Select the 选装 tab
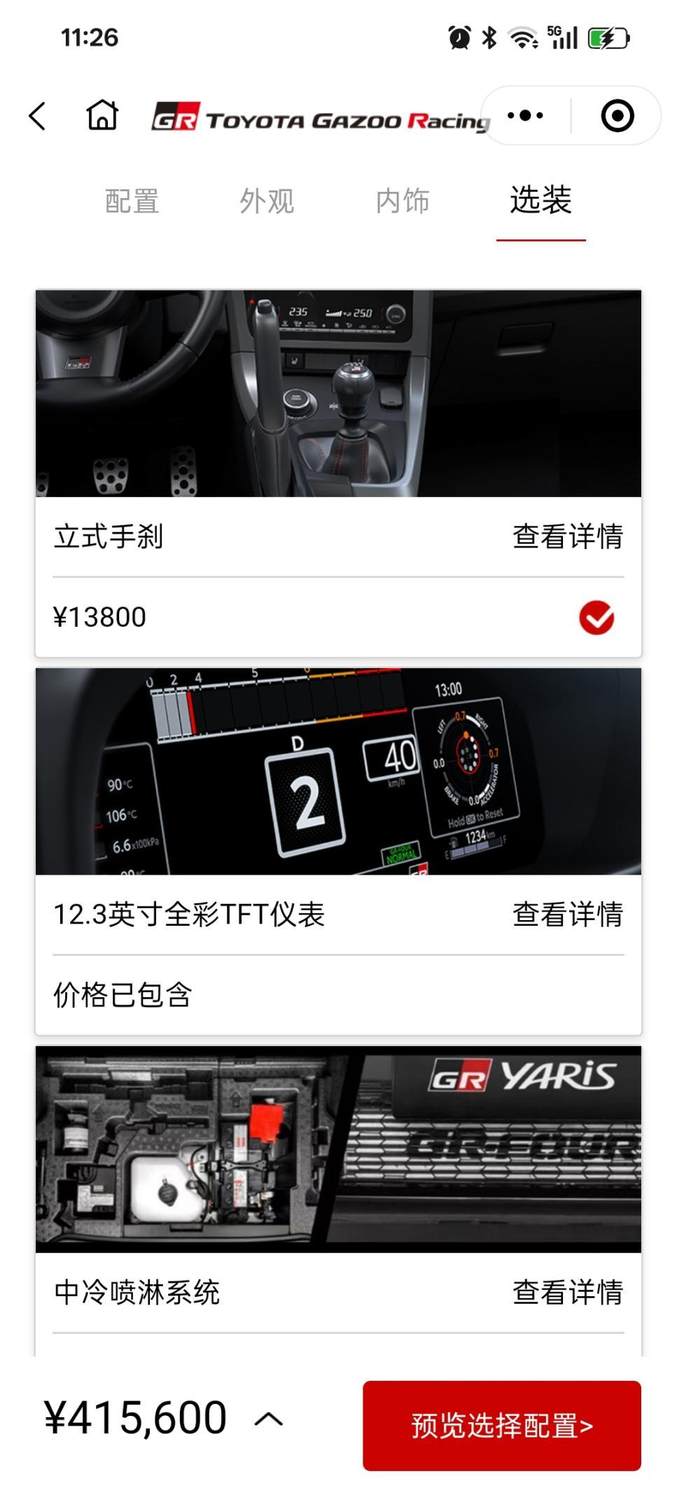The height and width of the screenshot is (1488, 677). (x=540, y=201)
